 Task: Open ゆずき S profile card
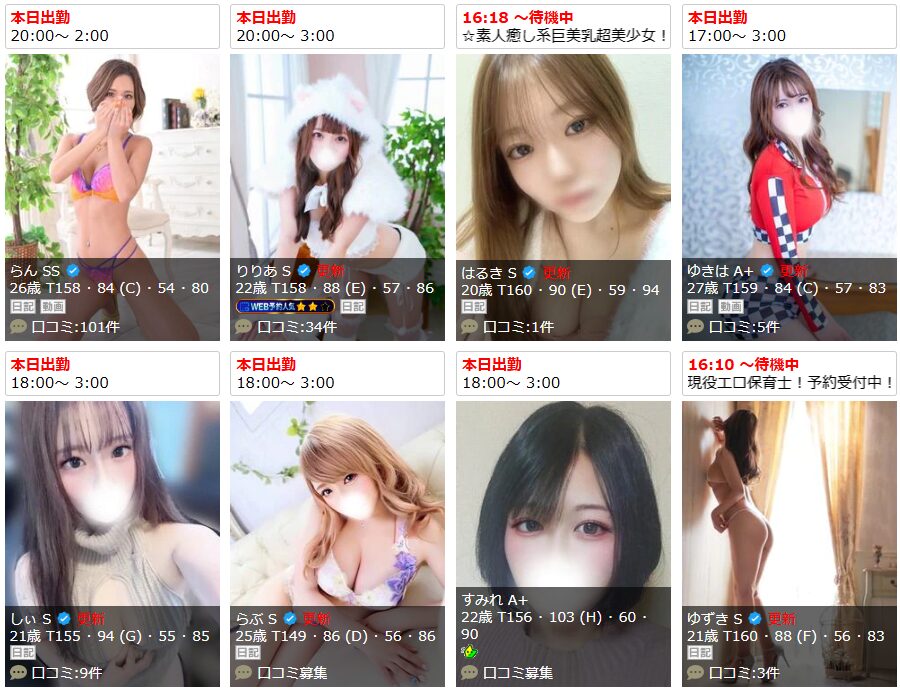click(789, 505)
